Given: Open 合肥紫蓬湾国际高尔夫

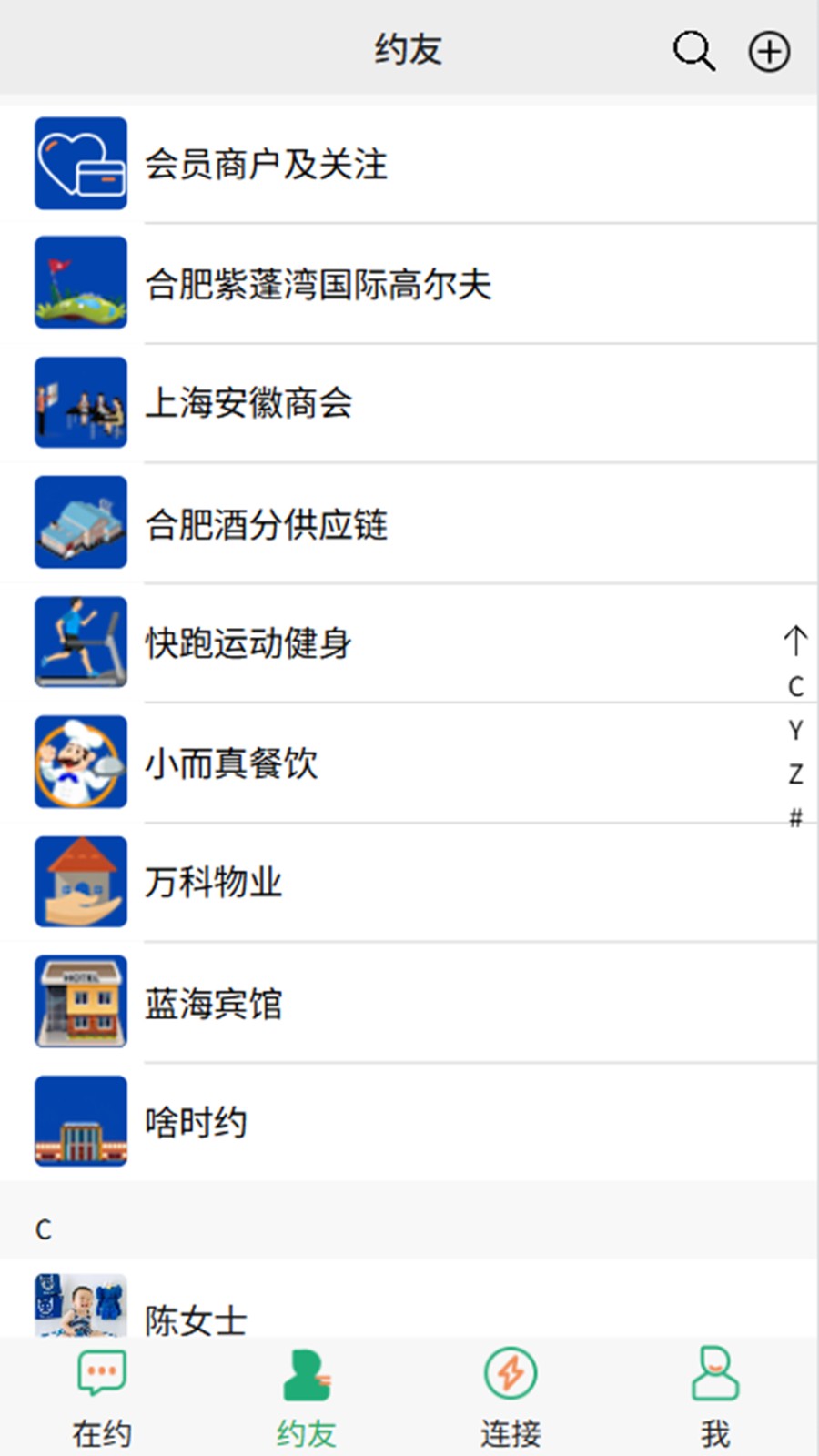Looking at the screenshot, I should pos(409,283).
